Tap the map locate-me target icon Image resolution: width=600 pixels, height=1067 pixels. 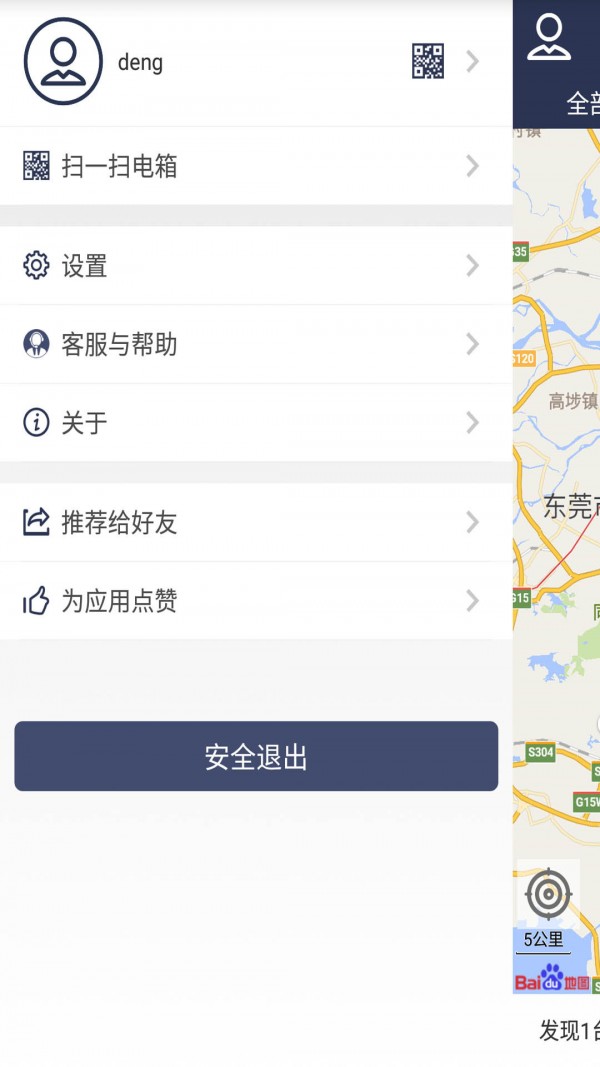click(x=548, y=893)
